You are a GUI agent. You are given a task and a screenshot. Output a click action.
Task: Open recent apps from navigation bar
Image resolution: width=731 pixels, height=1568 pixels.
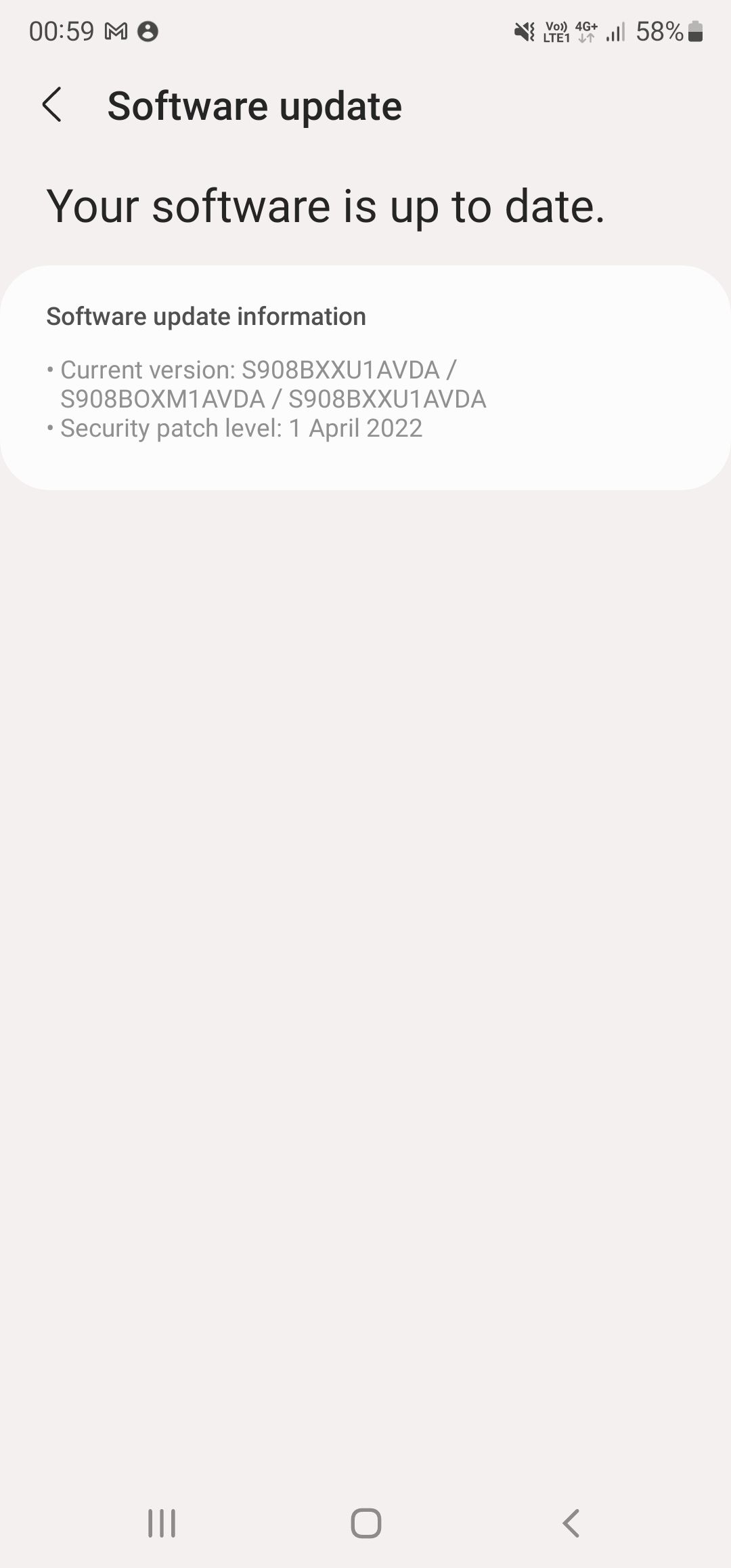162,1523
